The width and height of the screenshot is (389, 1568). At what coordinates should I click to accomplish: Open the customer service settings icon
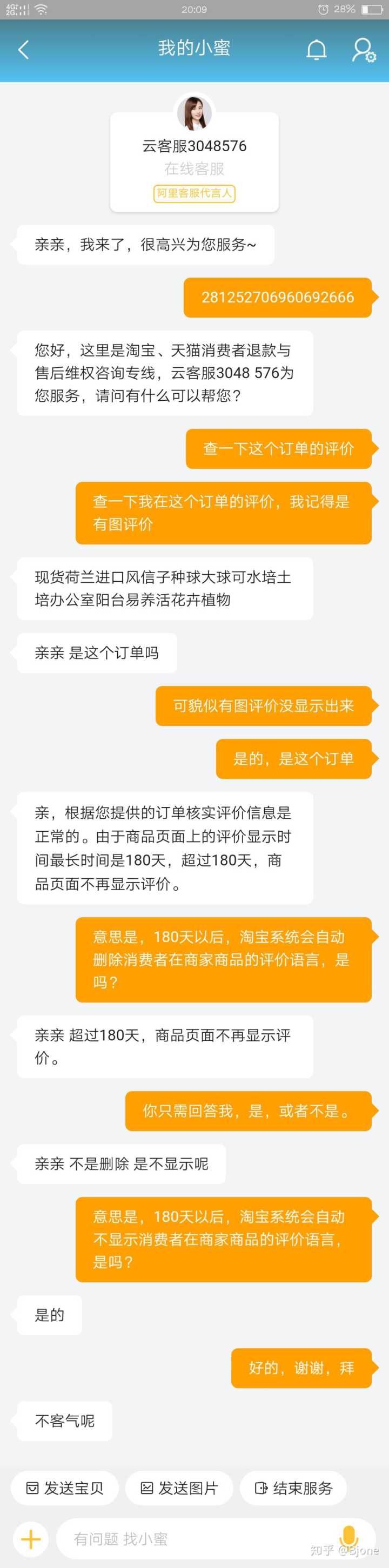(364, 50)
